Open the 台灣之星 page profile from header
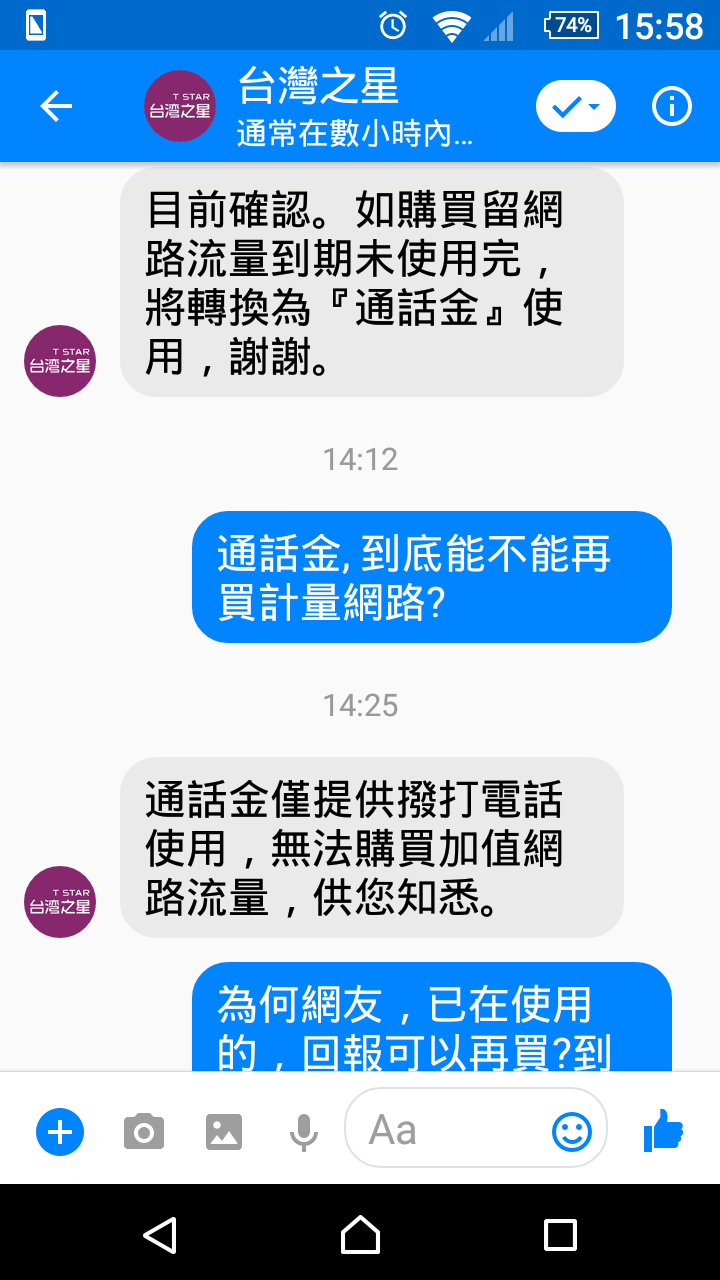Viewport: 720px width, 1280px height. point(180,106)
